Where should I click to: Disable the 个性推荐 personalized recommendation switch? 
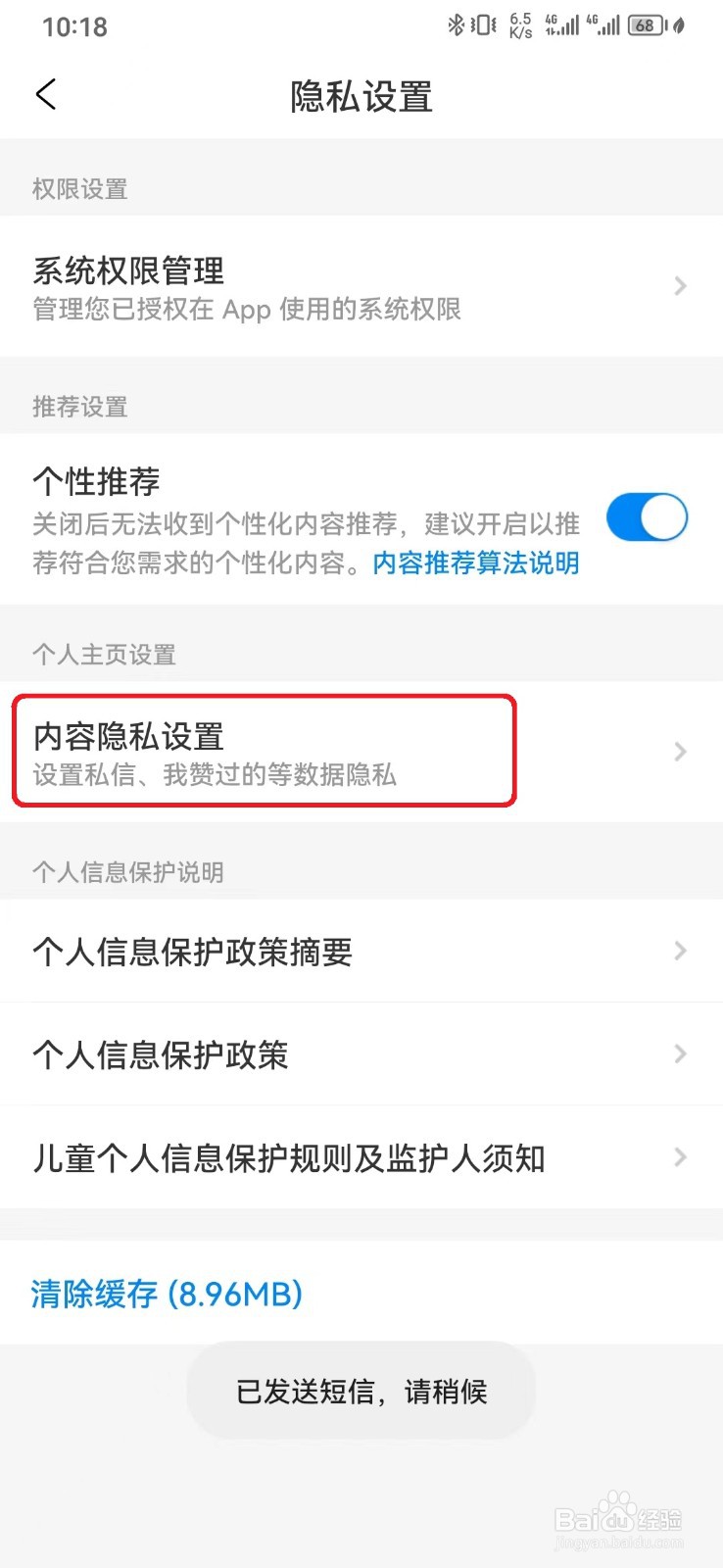coord(647,516)
